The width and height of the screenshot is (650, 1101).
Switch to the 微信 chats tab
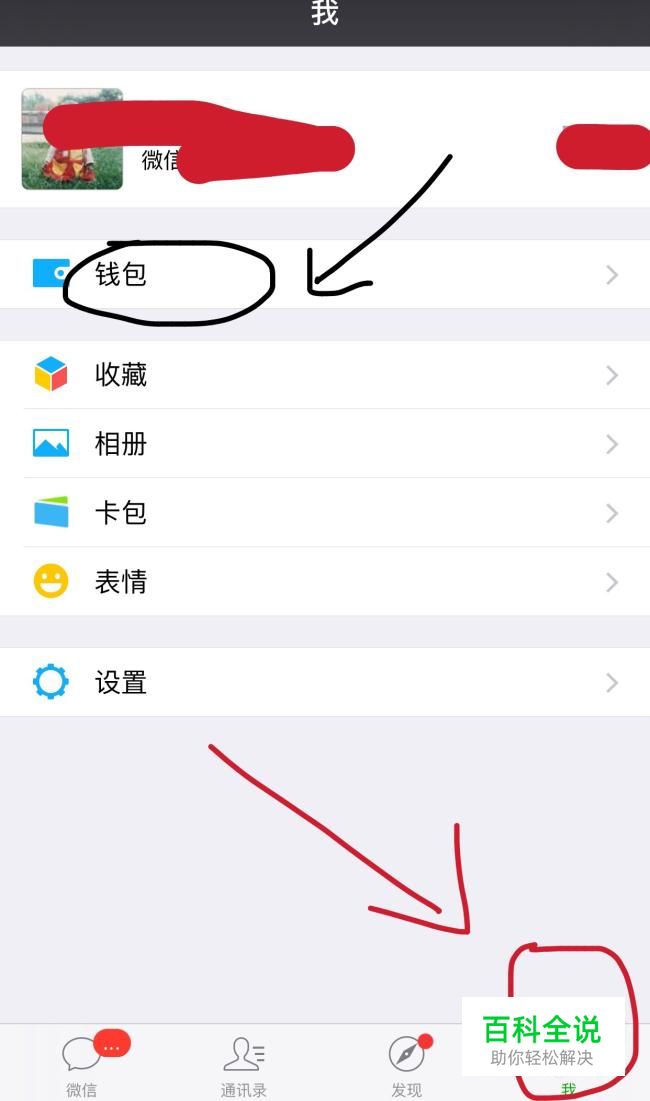point(82,1064)
